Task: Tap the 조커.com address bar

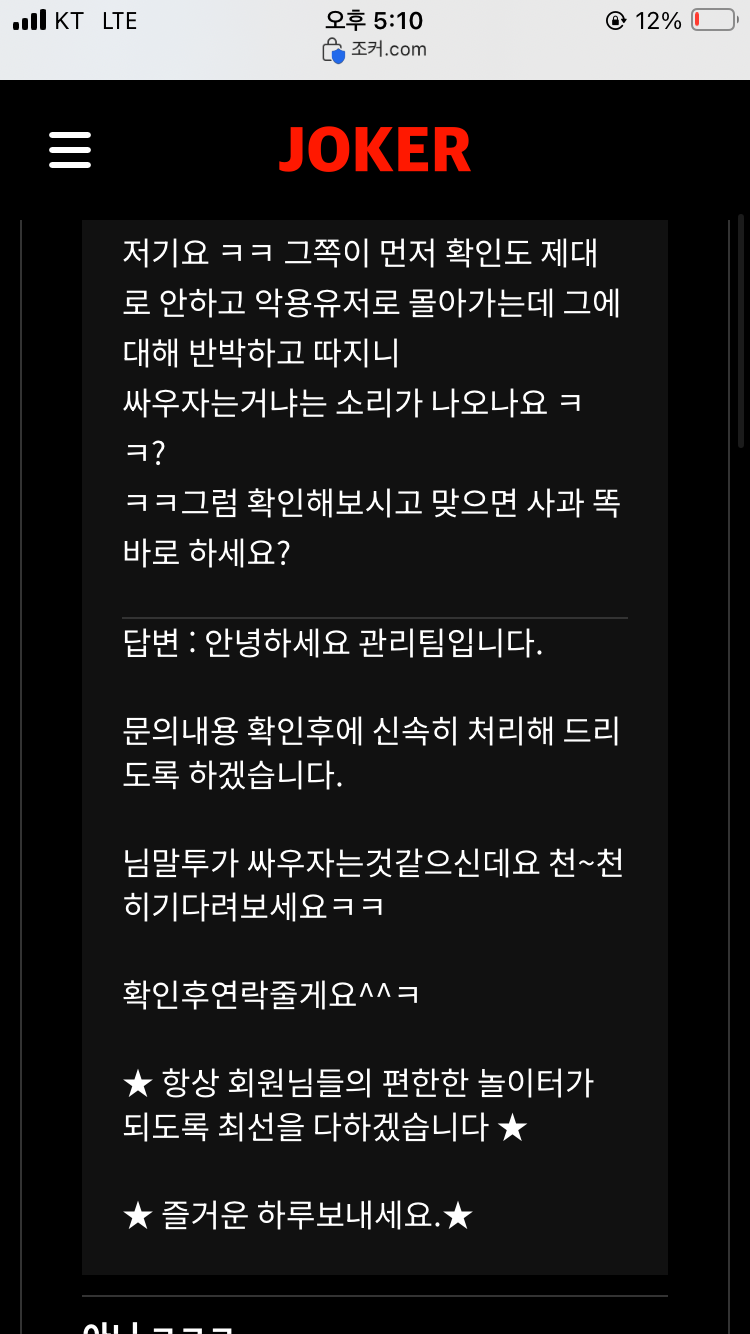Action: point(375,49)
